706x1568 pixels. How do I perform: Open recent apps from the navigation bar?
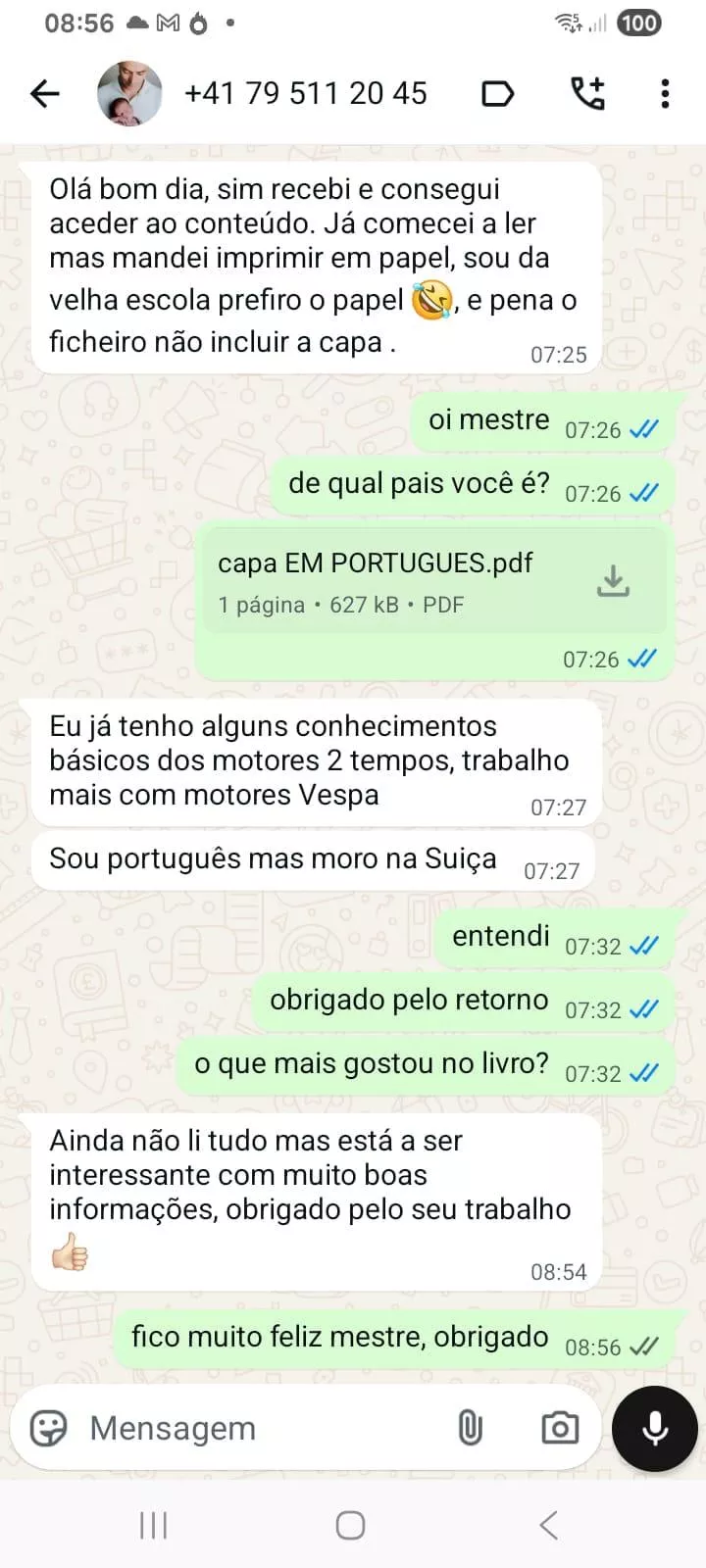point(154,1525)
